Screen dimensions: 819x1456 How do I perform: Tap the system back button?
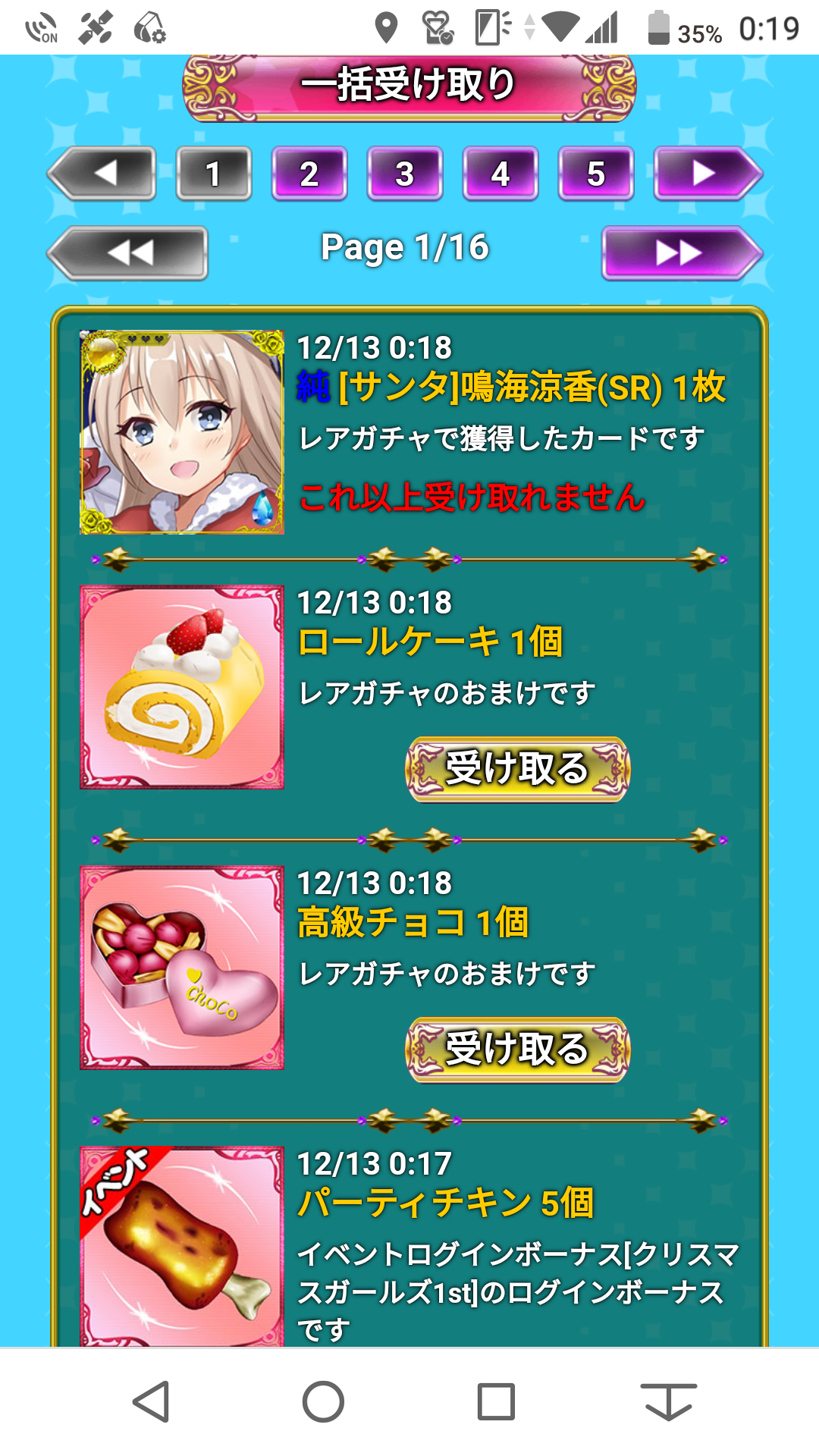[151, 1401]
